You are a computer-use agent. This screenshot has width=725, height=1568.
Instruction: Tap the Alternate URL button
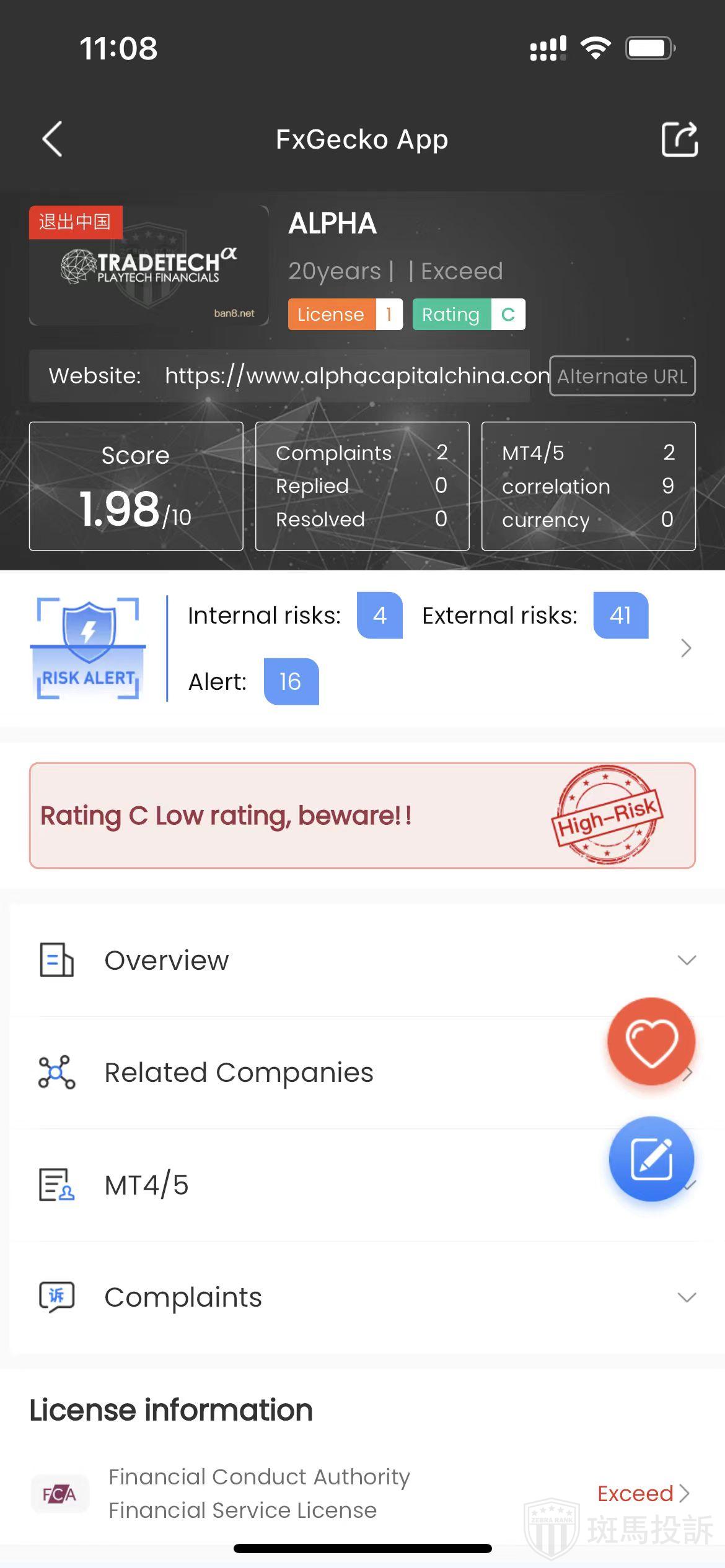tap(622, 376)
